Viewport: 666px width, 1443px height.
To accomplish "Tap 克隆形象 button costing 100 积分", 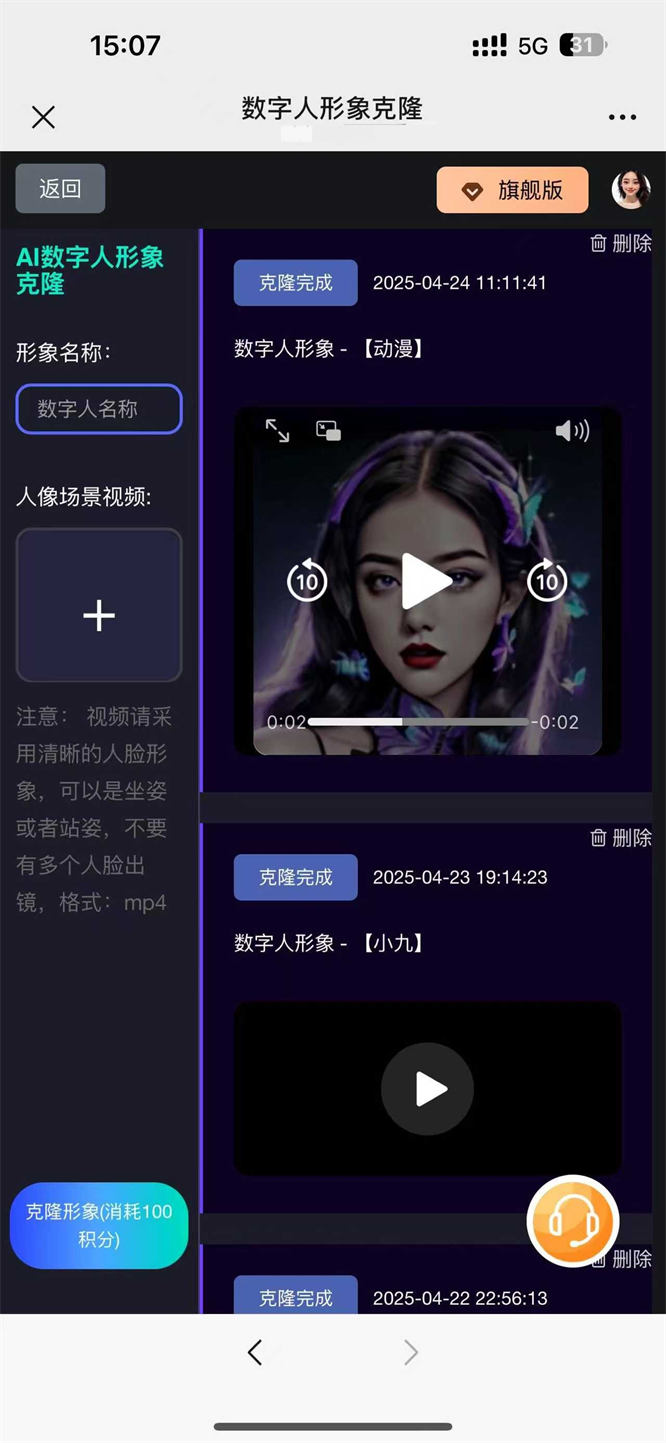I will coord(99,1225).
